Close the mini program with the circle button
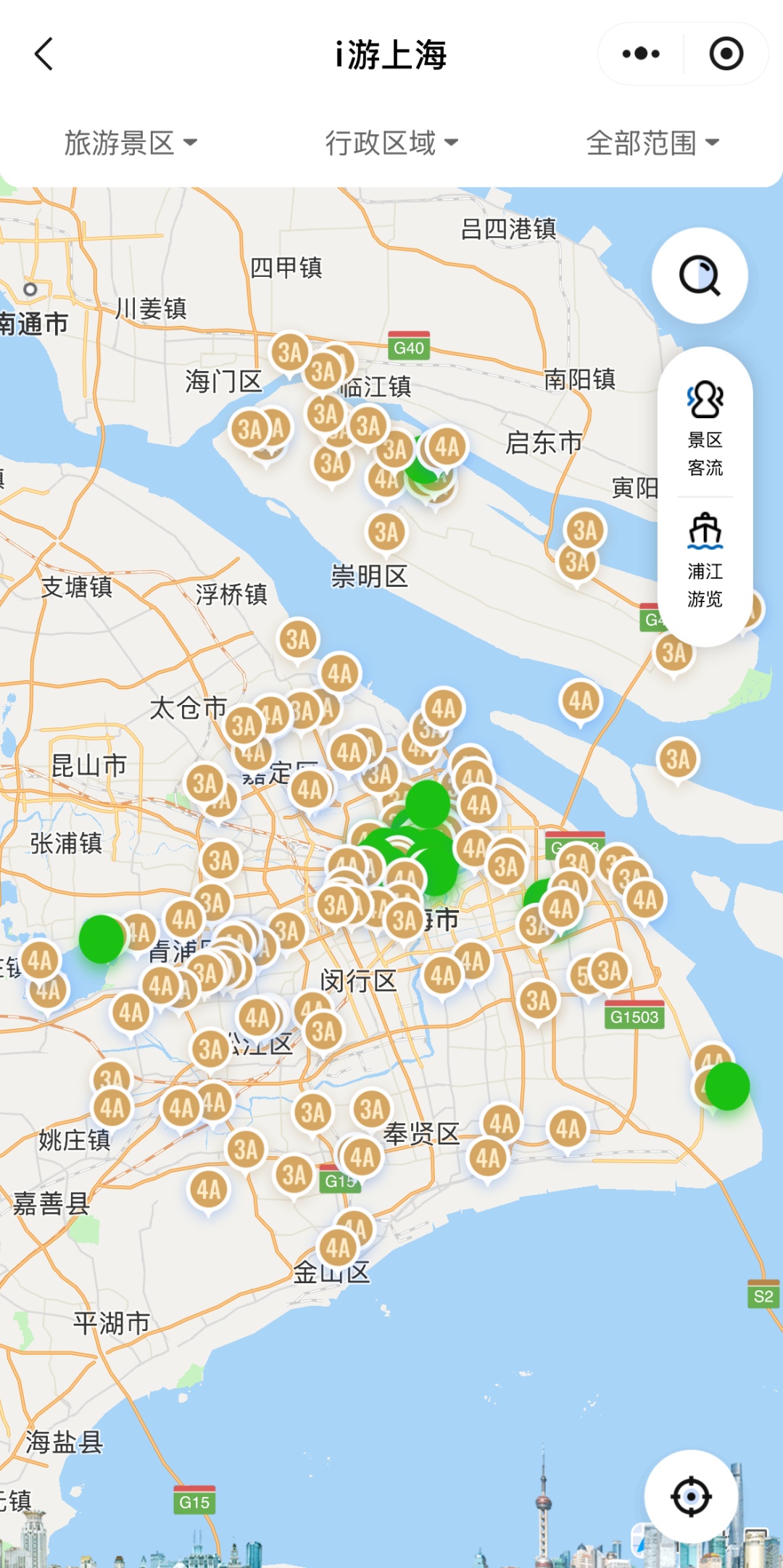This screenshot has height=1568, width=783. coord(726,54)
